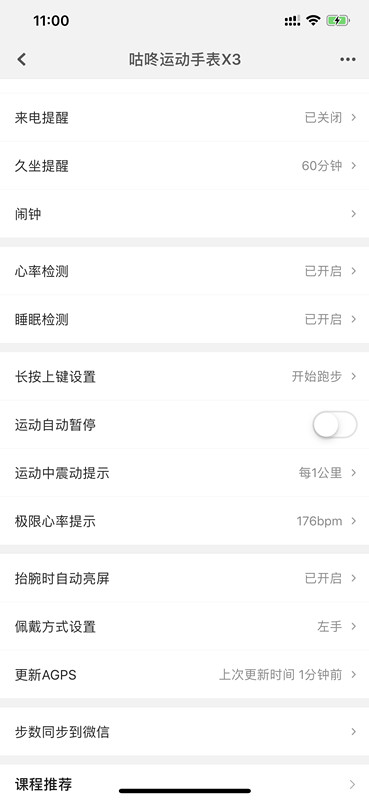
Task: Open 运动中震动提示 settings
Action: [x=184, y=473]
